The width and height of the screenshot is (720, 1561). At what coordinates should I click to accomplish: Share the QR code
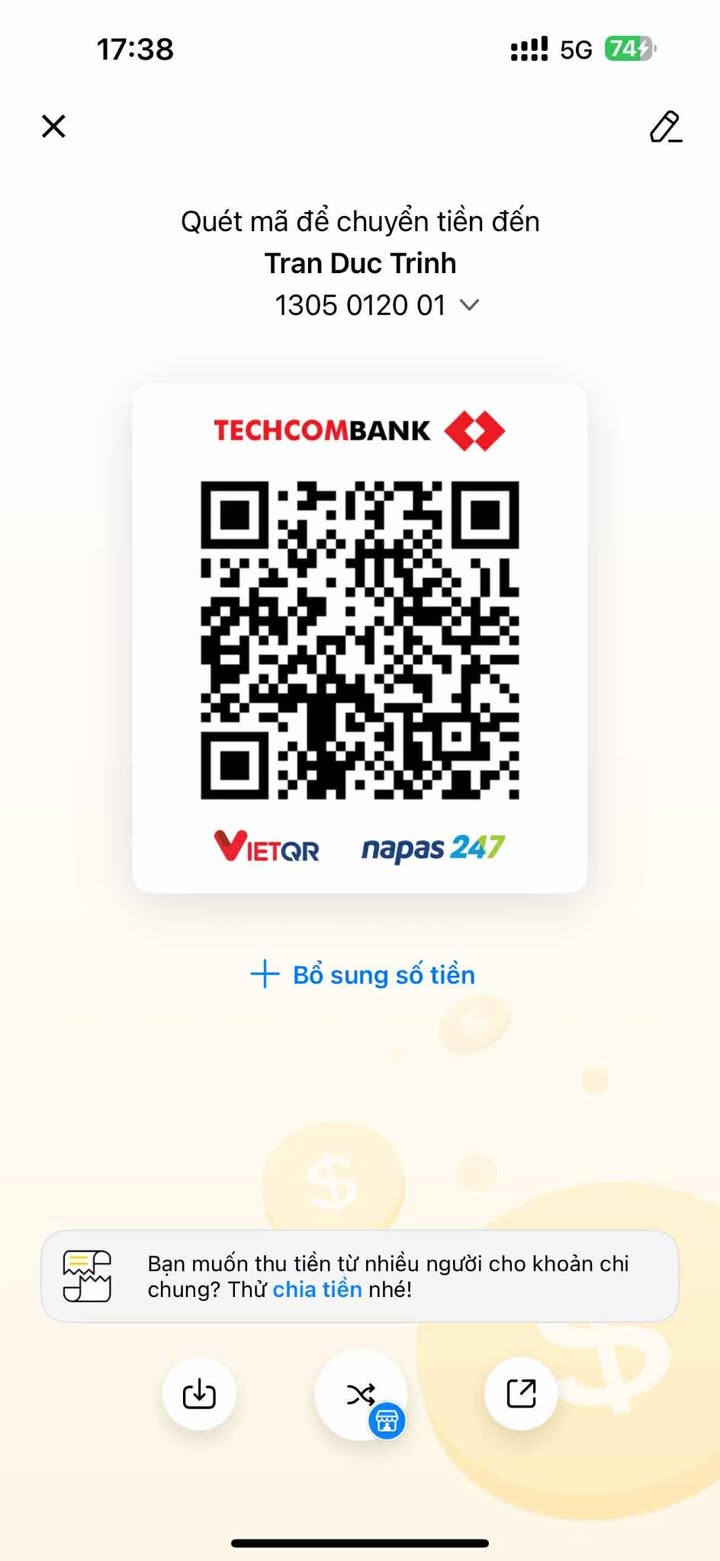521,1393
